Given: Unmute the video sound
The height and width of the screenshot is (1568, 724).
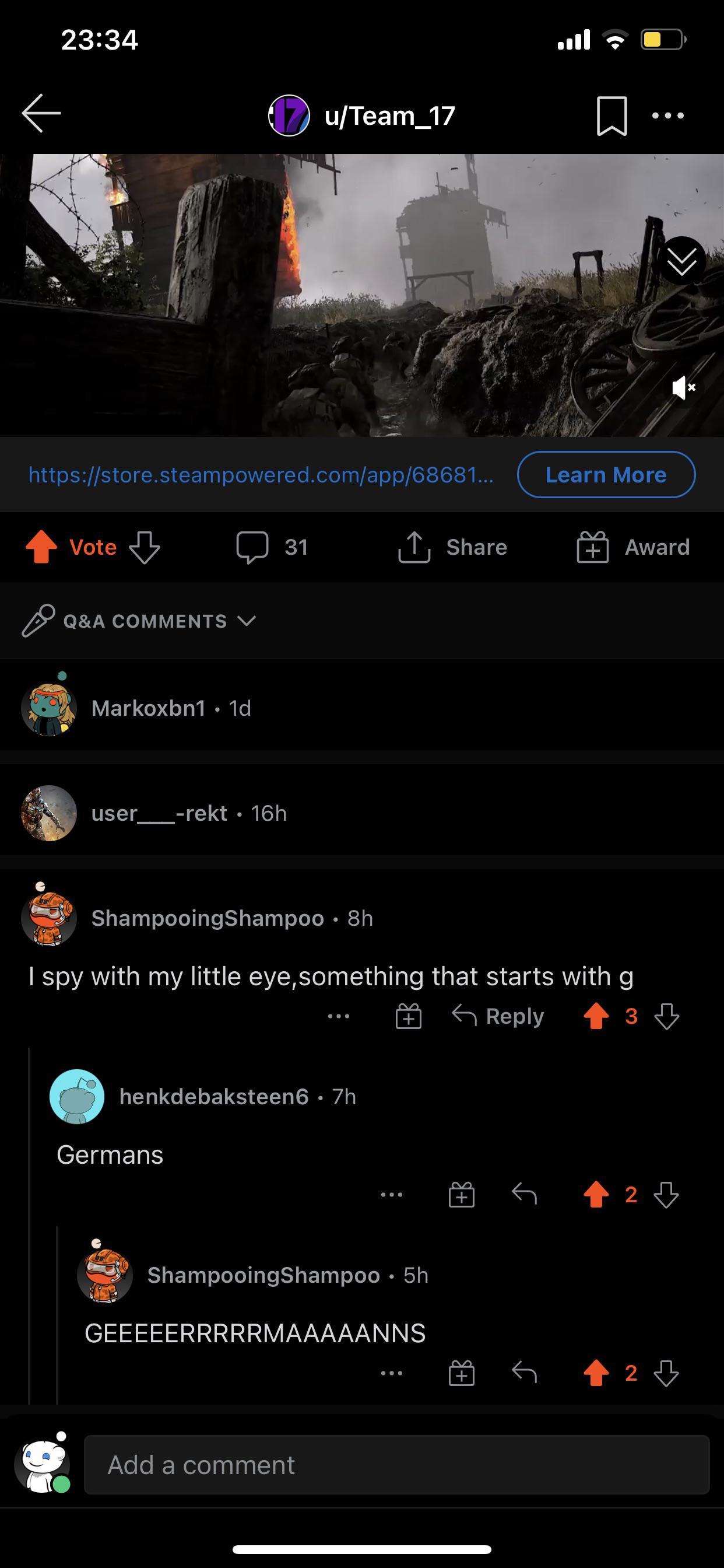Looking at the screenshot, I should coord(683,387).
